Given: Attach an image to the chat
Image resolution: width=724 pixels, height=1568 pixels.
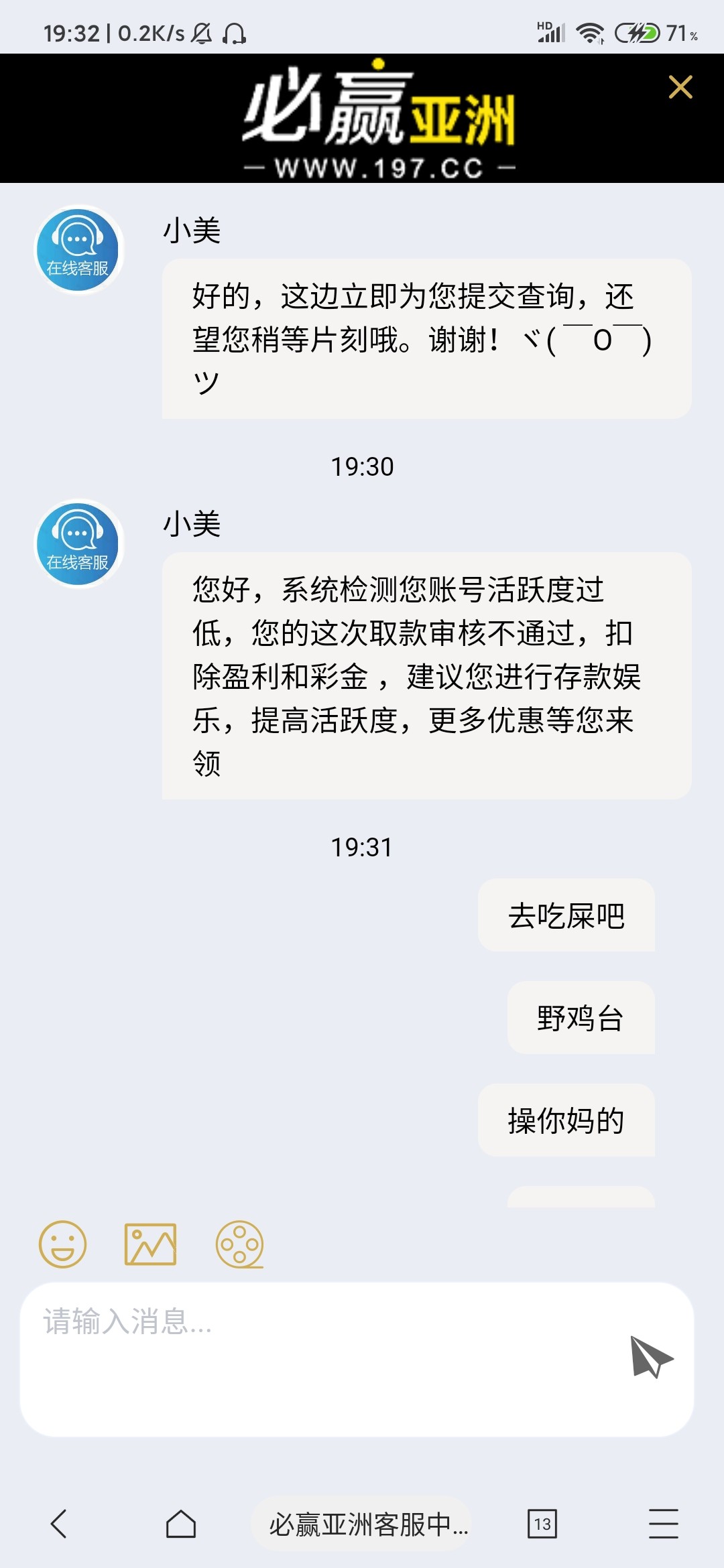Looking at the screenshot, I should (x=150, y=1244).
